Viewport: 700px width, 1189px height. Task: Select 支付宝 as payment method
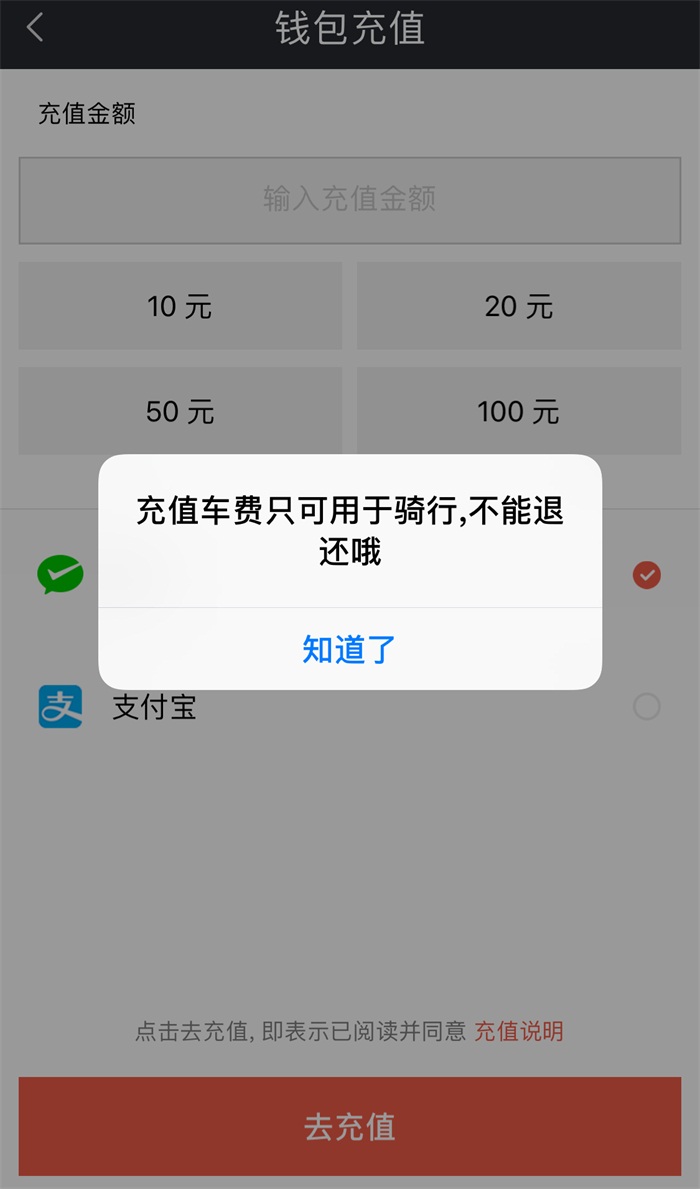tap(646, 707)
